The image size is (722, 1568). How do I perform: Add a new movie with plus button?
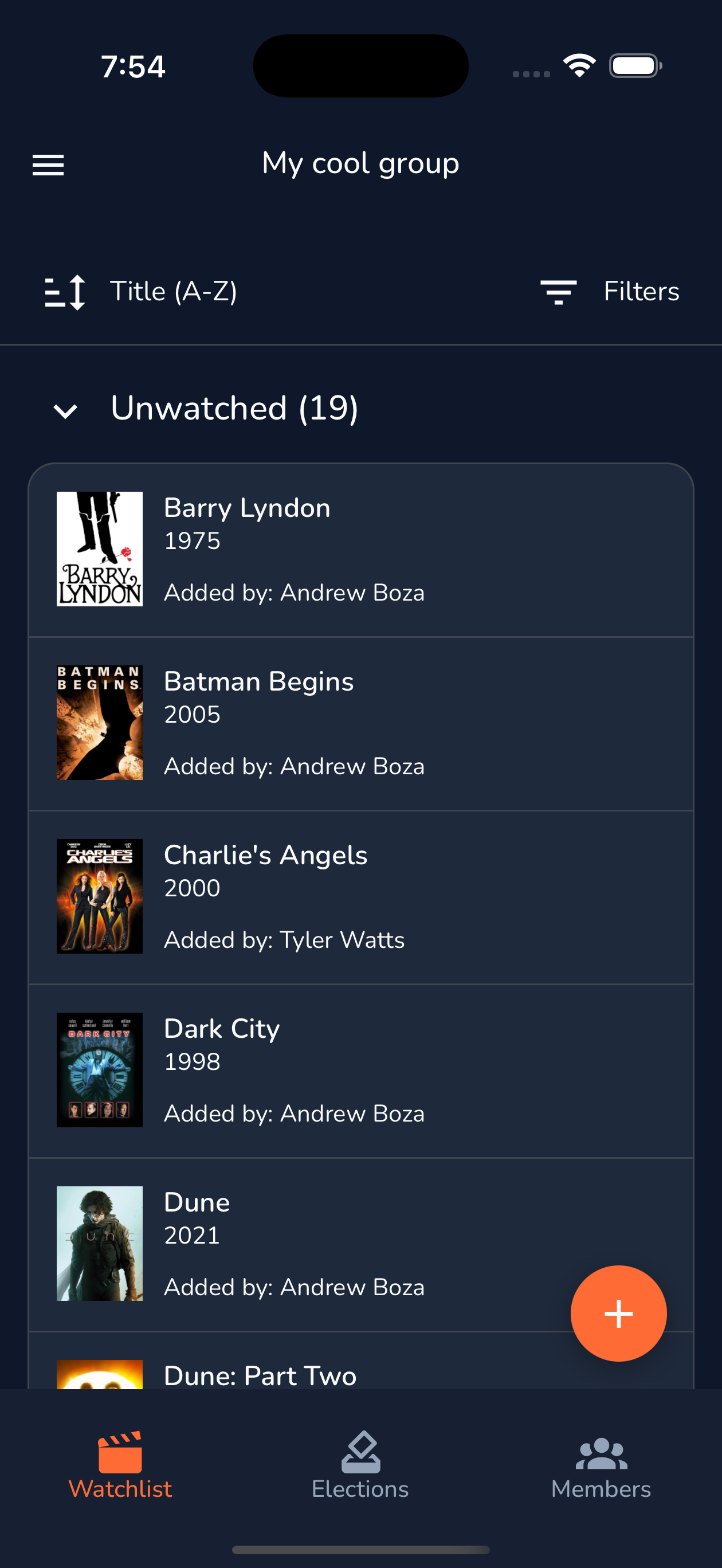tap(618, 1313)
